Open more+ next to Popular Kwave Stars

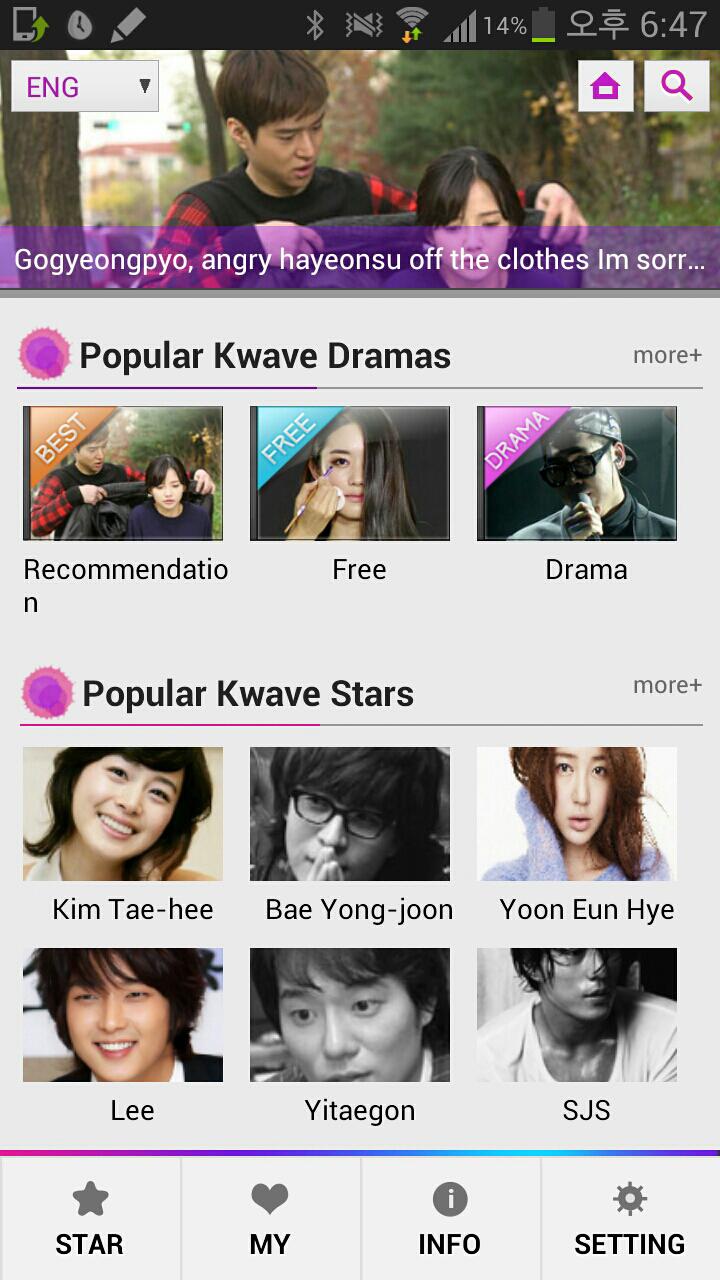667,686
